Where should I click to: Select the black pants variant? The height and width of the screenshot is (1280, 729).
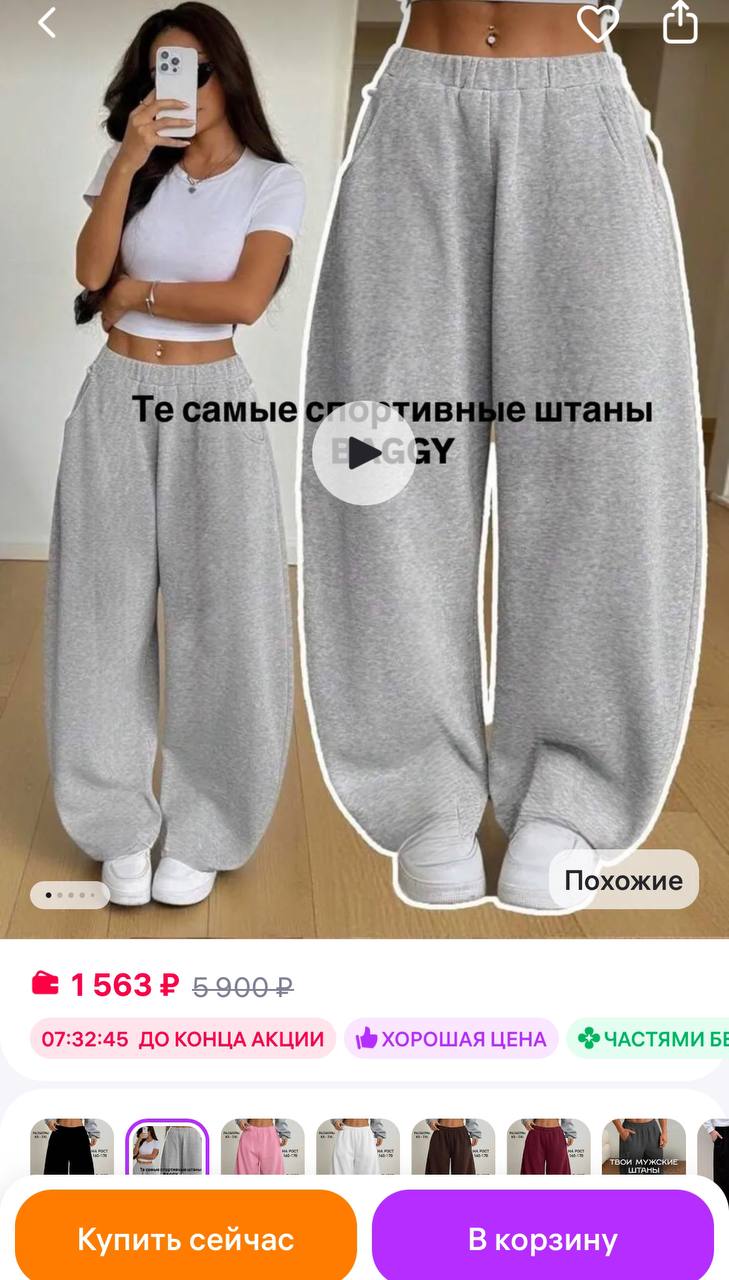point(72,1147)
